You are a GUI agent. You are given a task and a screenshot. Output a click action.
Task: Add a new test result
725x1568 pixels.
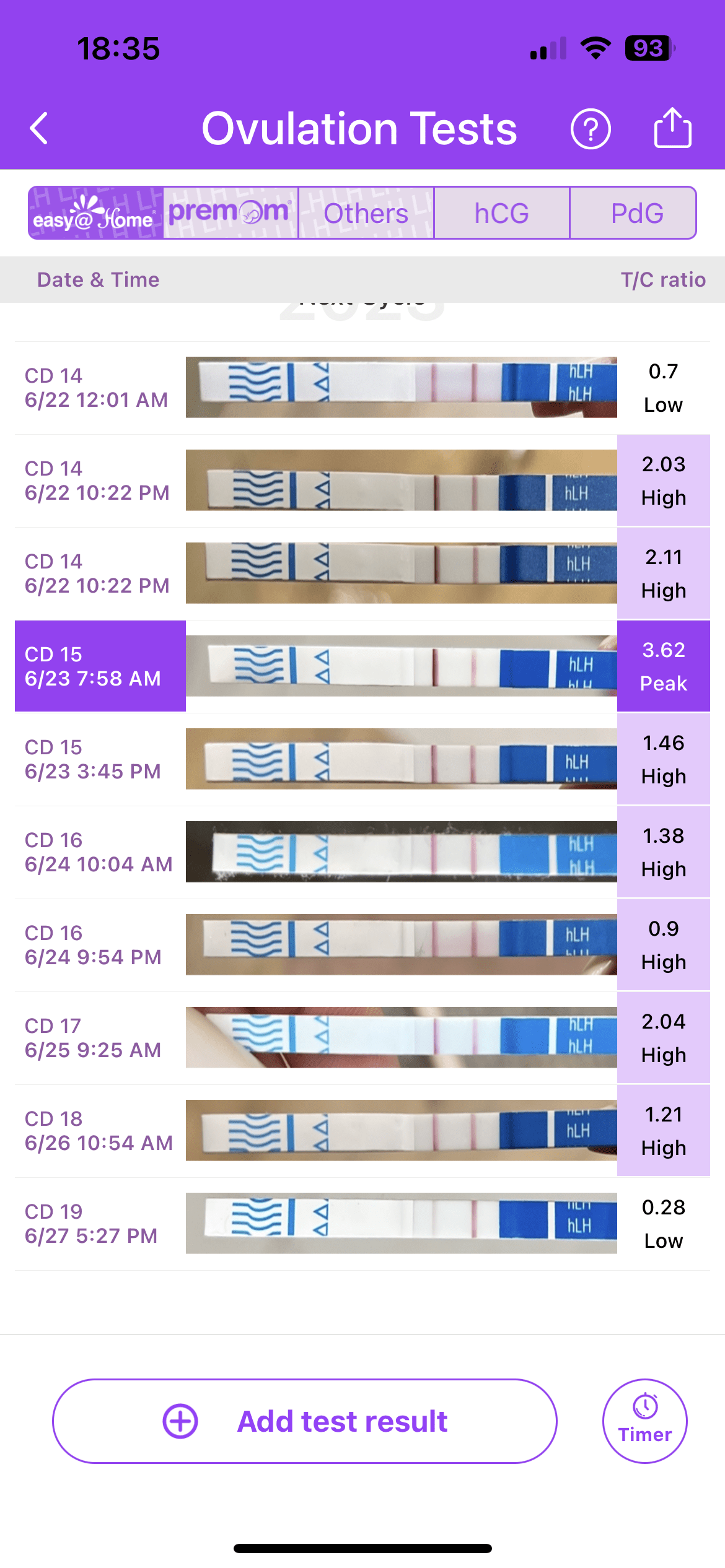304,1421
